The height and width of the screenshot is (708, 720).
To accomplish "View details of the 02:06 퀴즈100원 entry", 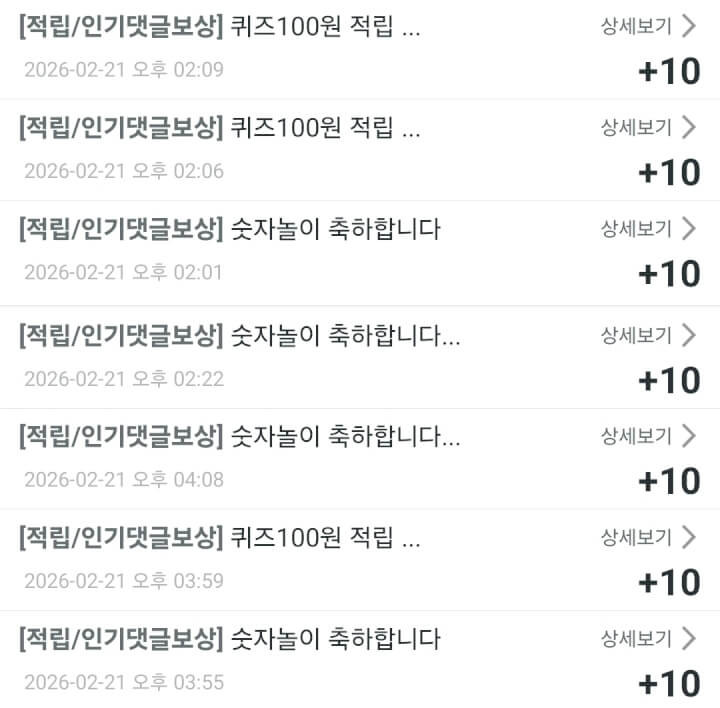I will click(647, 127).
